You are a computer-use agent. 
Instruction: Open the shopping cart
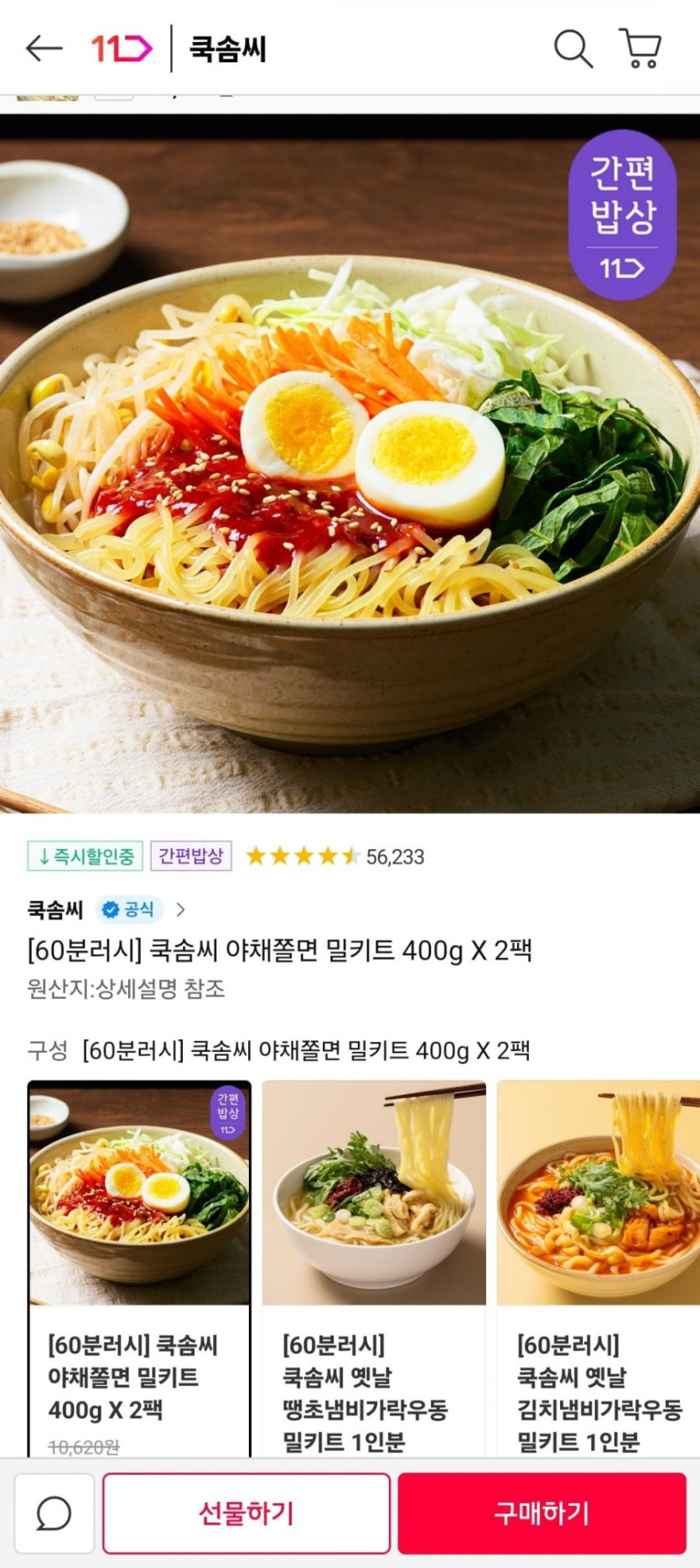coord(640,49)
